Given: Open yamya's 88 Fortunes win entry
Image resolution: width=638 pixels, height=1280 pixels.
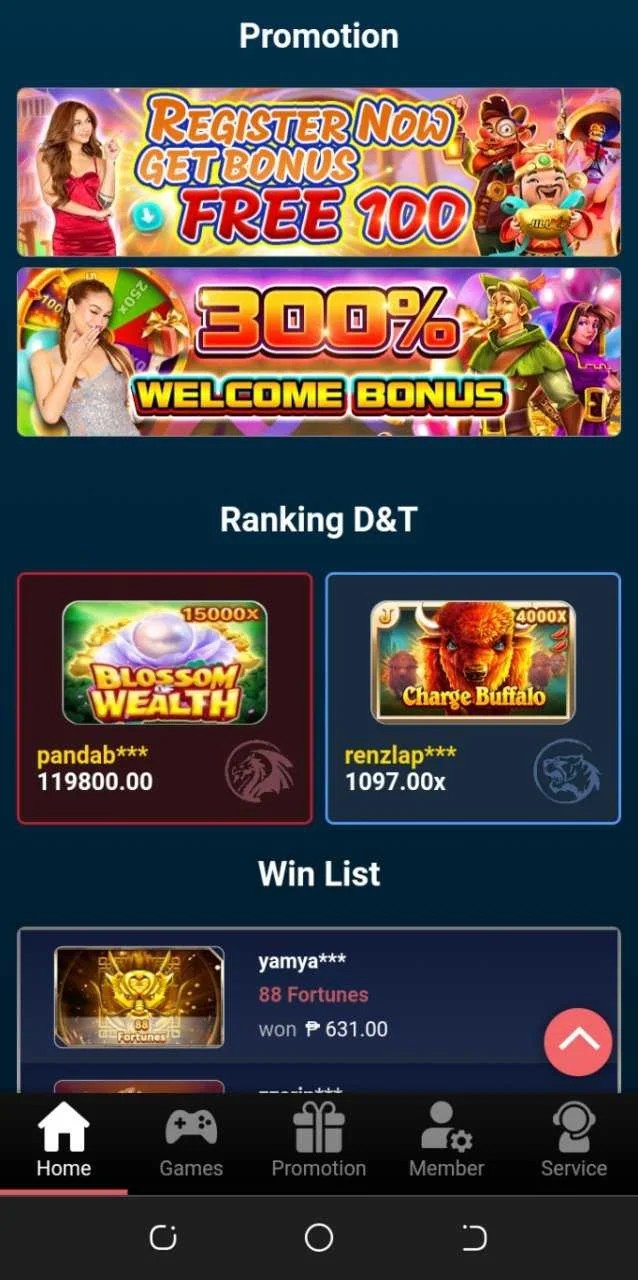Looking at the screenshot, I should click(x=319, y=996).
